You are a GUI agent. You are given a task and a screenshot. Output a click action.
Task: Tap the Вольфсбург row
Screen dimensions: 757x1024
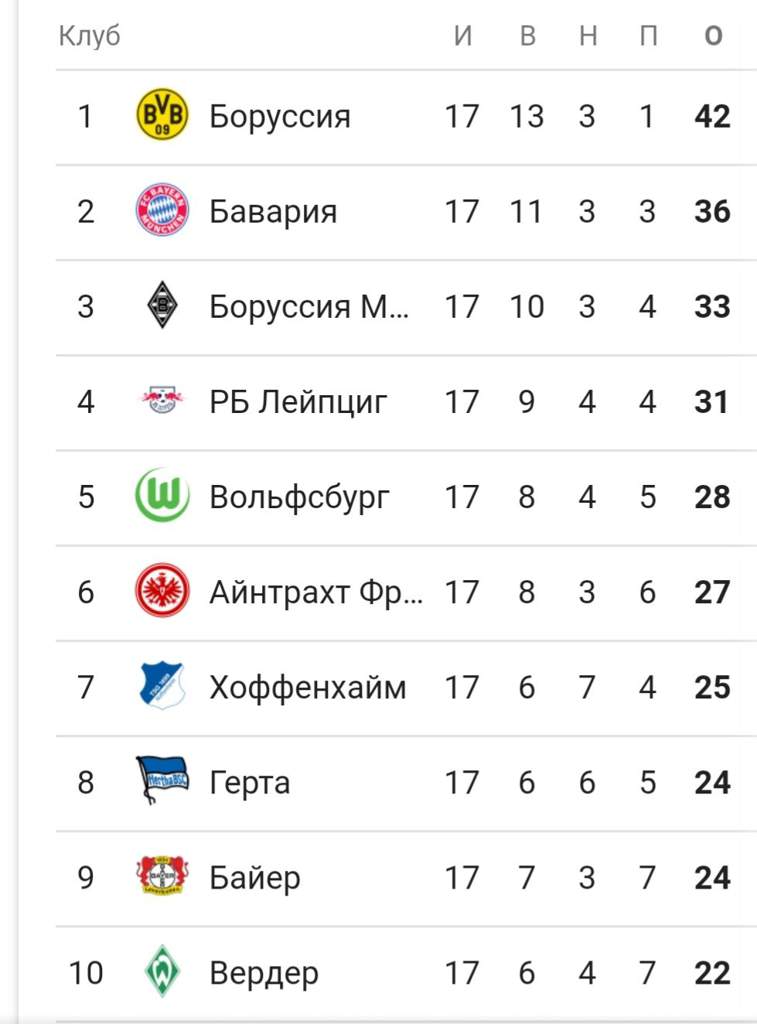[299, 497]
